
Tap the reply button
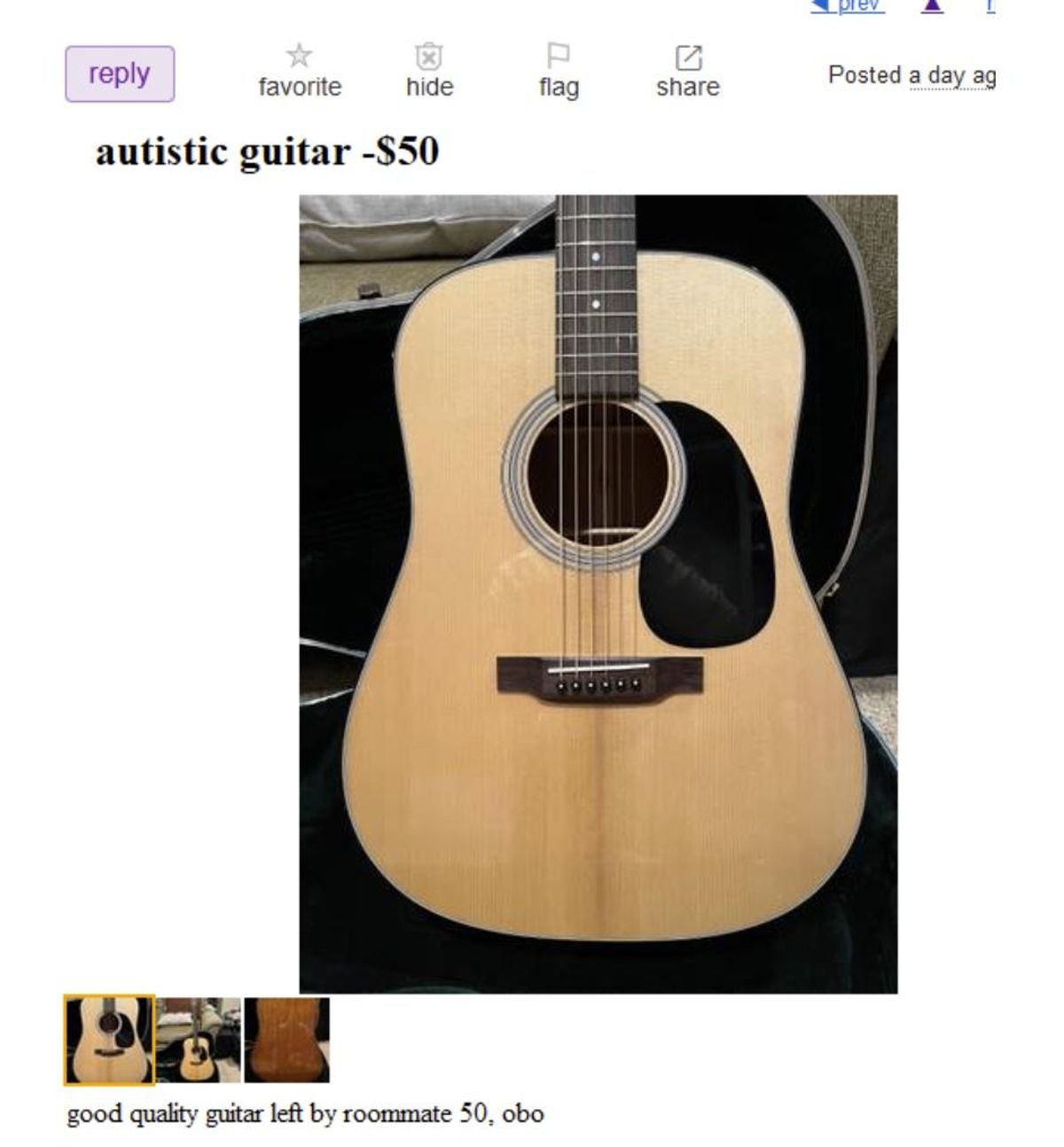(120, 74)
